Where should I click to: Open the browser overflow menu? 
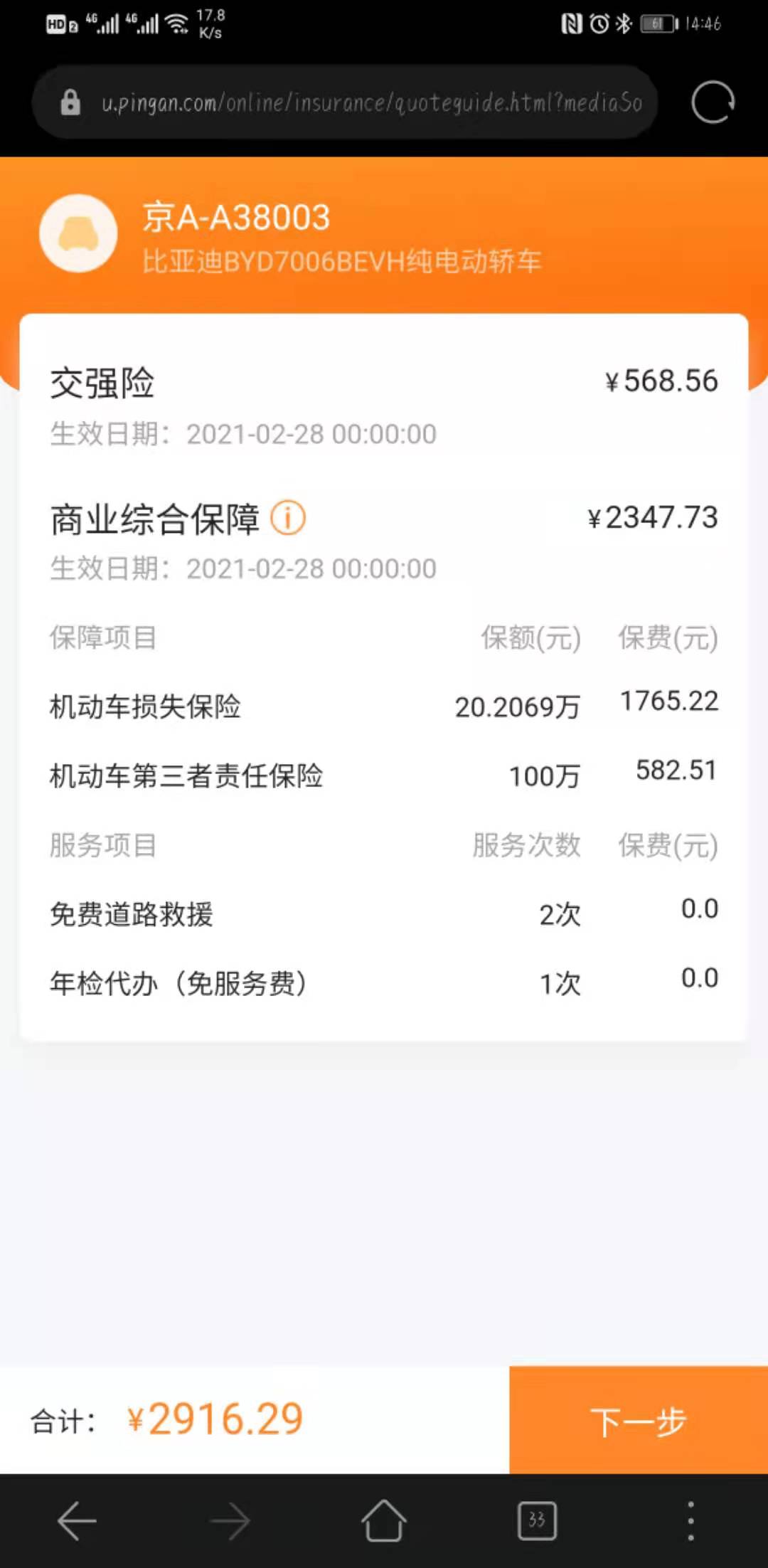pyautogui.click(x=690, y=1521)
